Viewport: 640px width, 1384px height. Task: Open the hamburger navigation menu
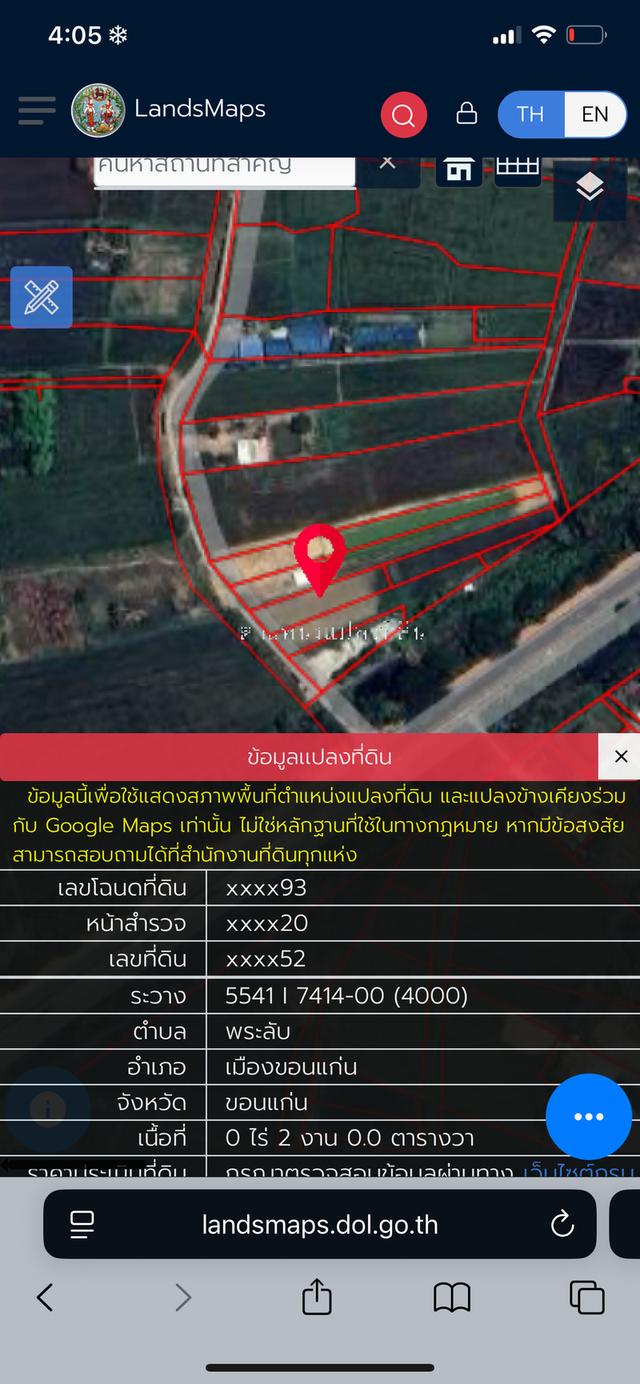(x=37, y=110)
